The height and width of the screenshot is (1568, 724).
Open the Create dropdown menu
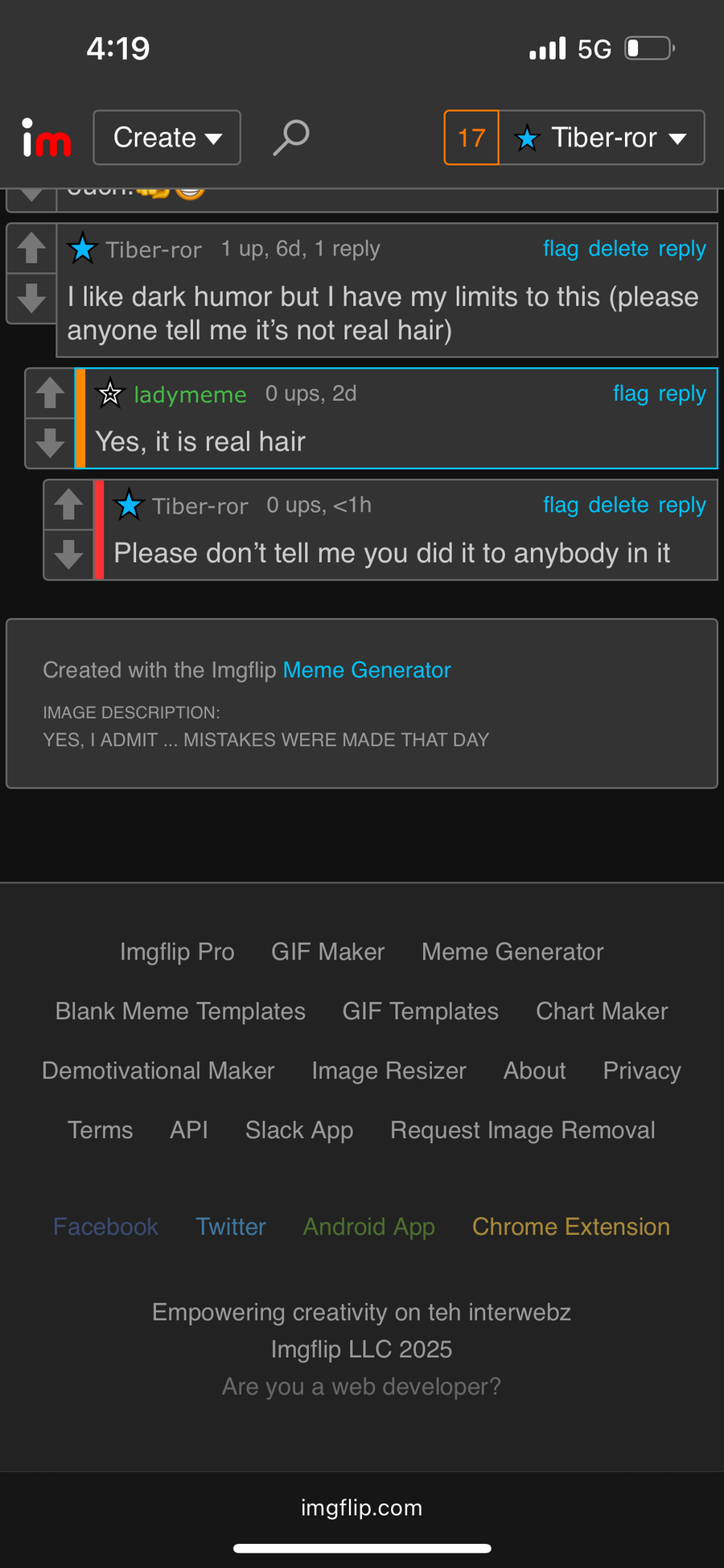167,138
